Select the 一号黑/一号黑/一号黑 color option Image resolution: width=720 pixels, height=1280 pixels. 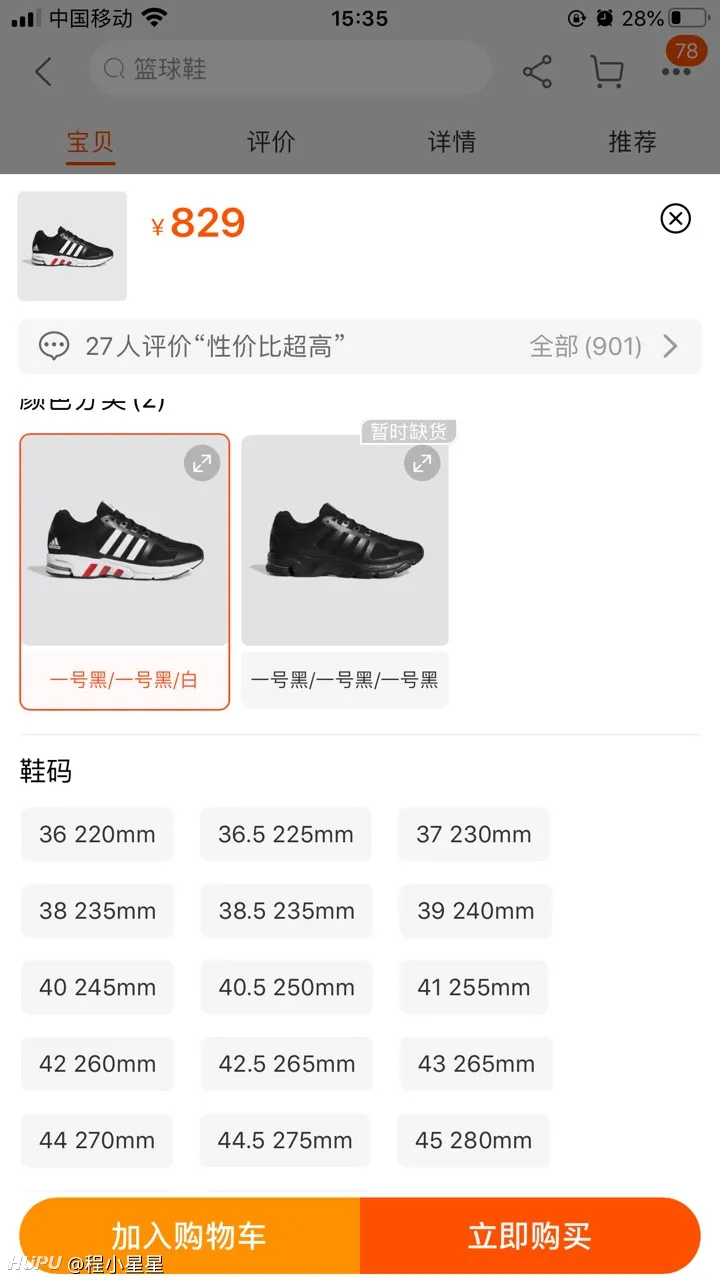[x=344, y=571]
